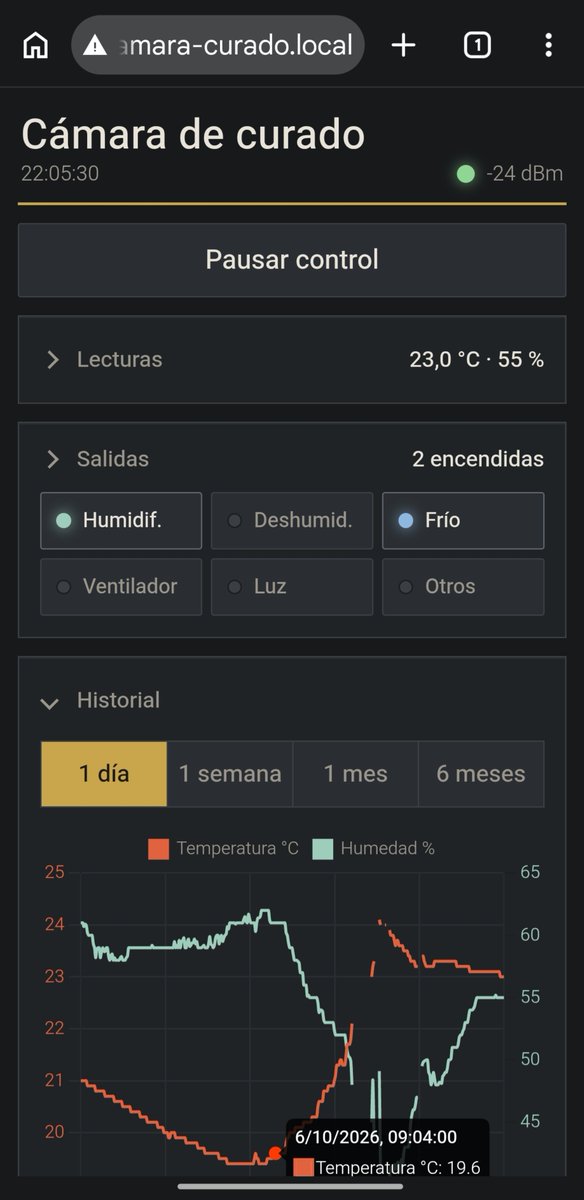
Task: Toggle the Ventilador output
Action: [x=121, y=586]
